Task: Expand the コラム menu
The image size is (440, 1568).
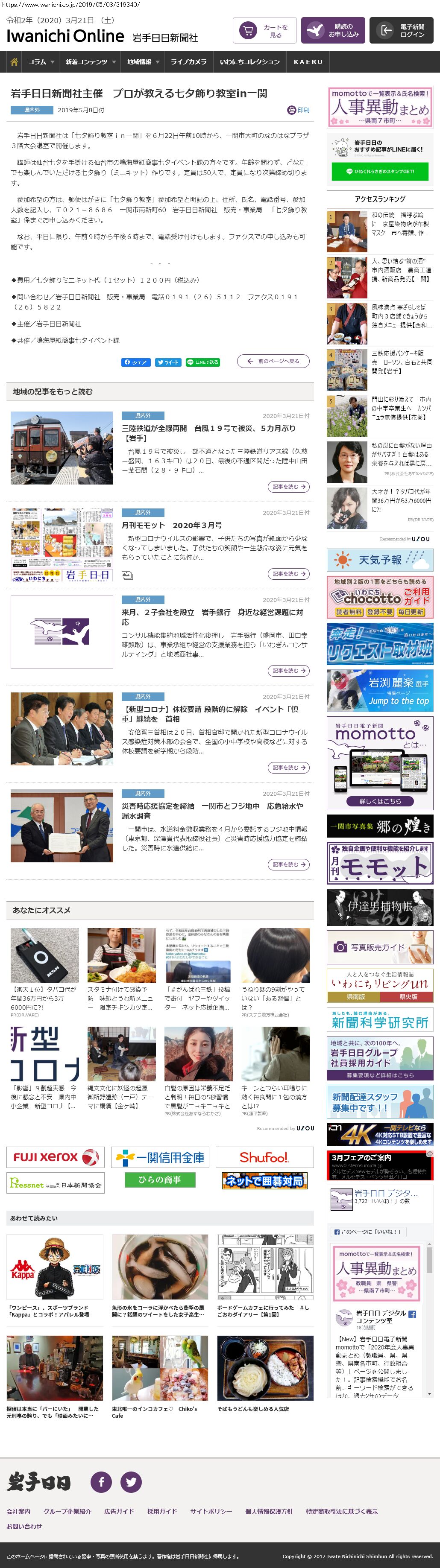Action: pos(40,62)
